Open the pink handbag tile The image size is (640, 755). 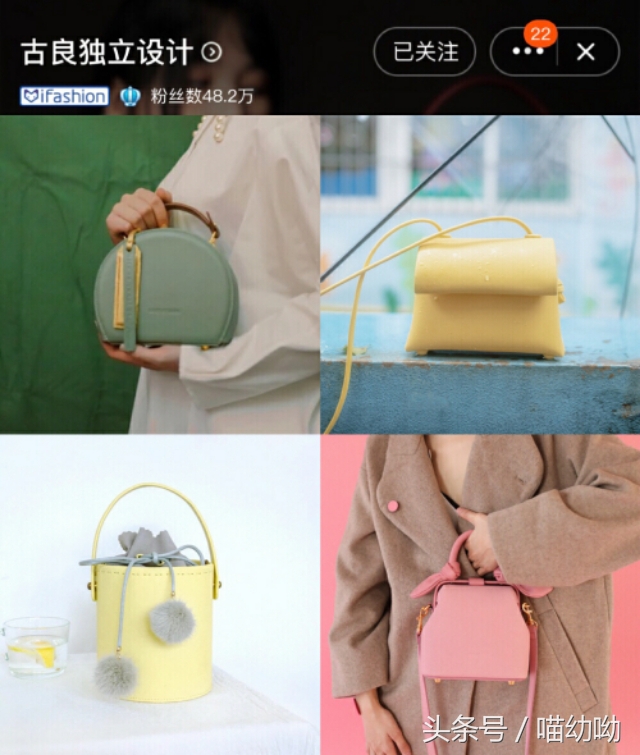pos(481,595)
